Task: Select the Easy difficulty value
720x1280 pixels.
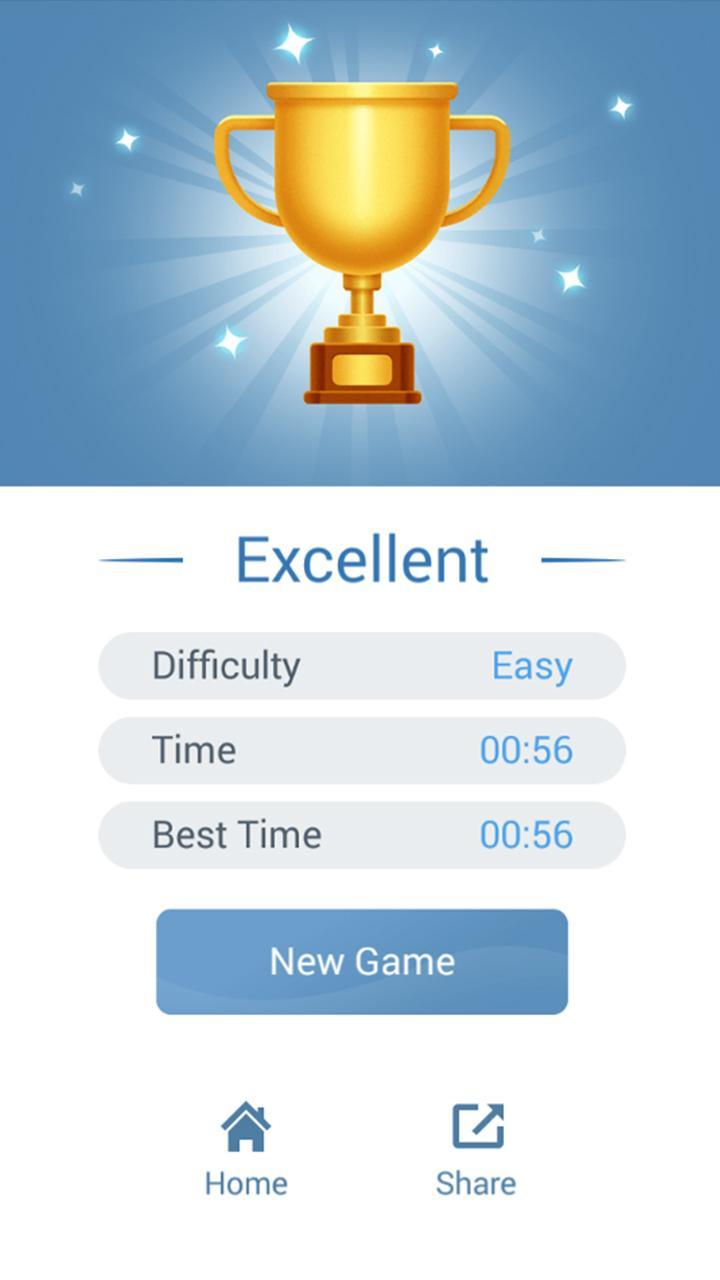Action: click(x=531, y=664)
